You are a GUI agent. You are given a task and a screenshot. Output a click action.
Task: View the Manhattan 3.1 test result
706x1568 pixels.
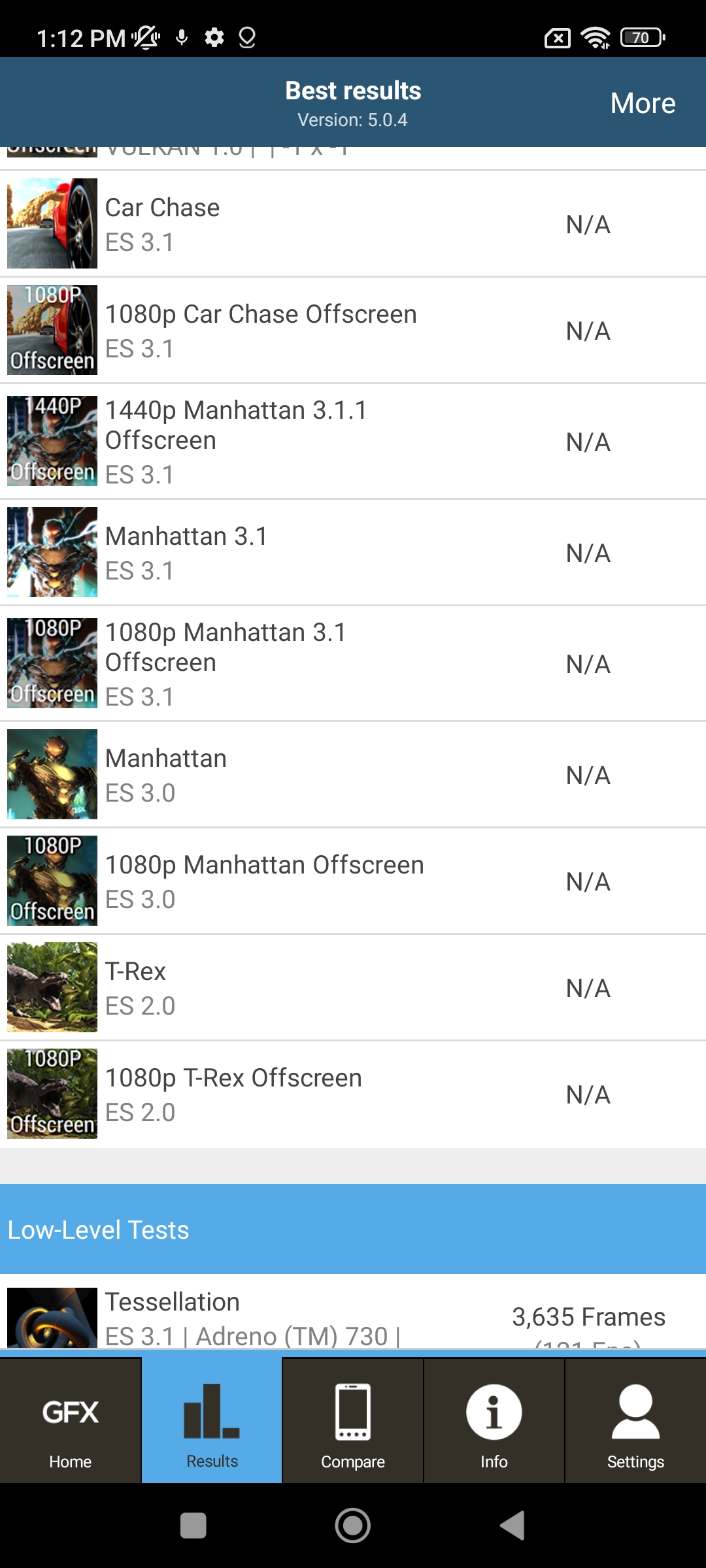pyautogui.click(x=353, y=553)
